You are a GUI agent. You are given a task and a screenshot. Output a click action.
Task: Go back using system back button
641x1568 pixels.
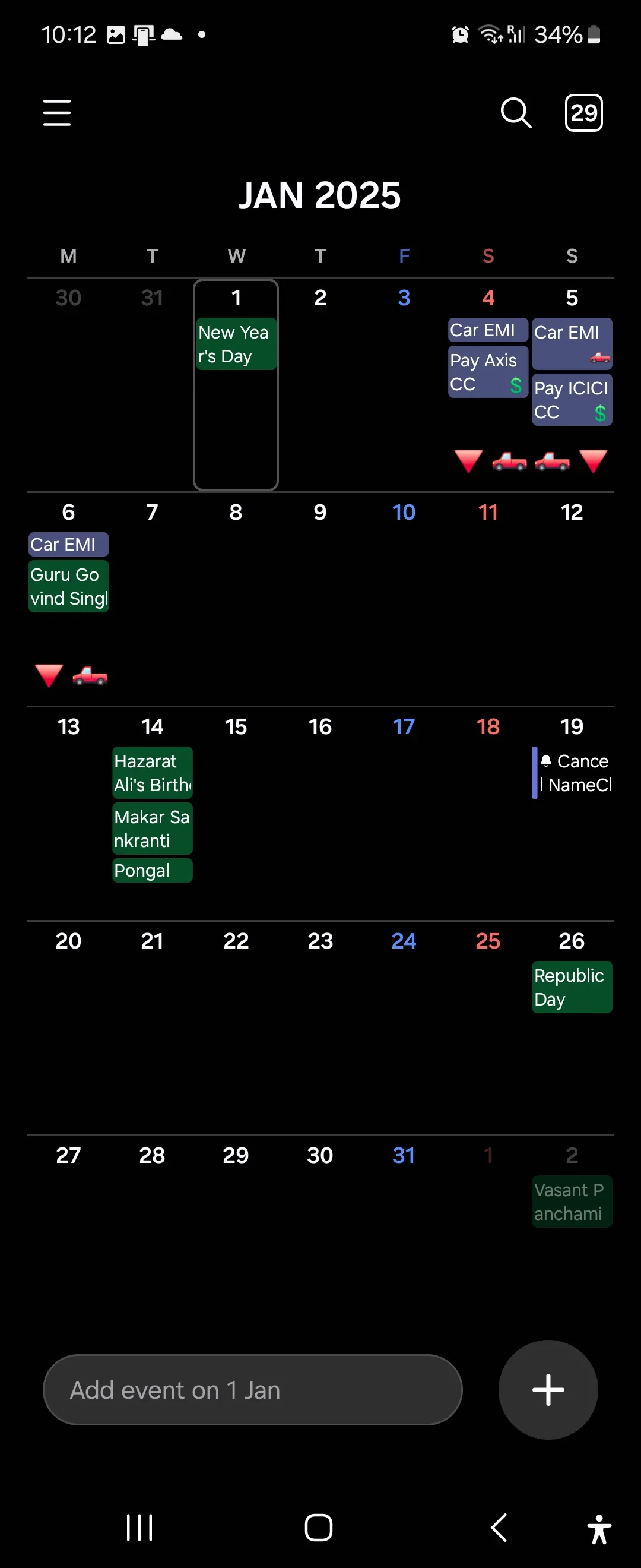point(499,1527)
